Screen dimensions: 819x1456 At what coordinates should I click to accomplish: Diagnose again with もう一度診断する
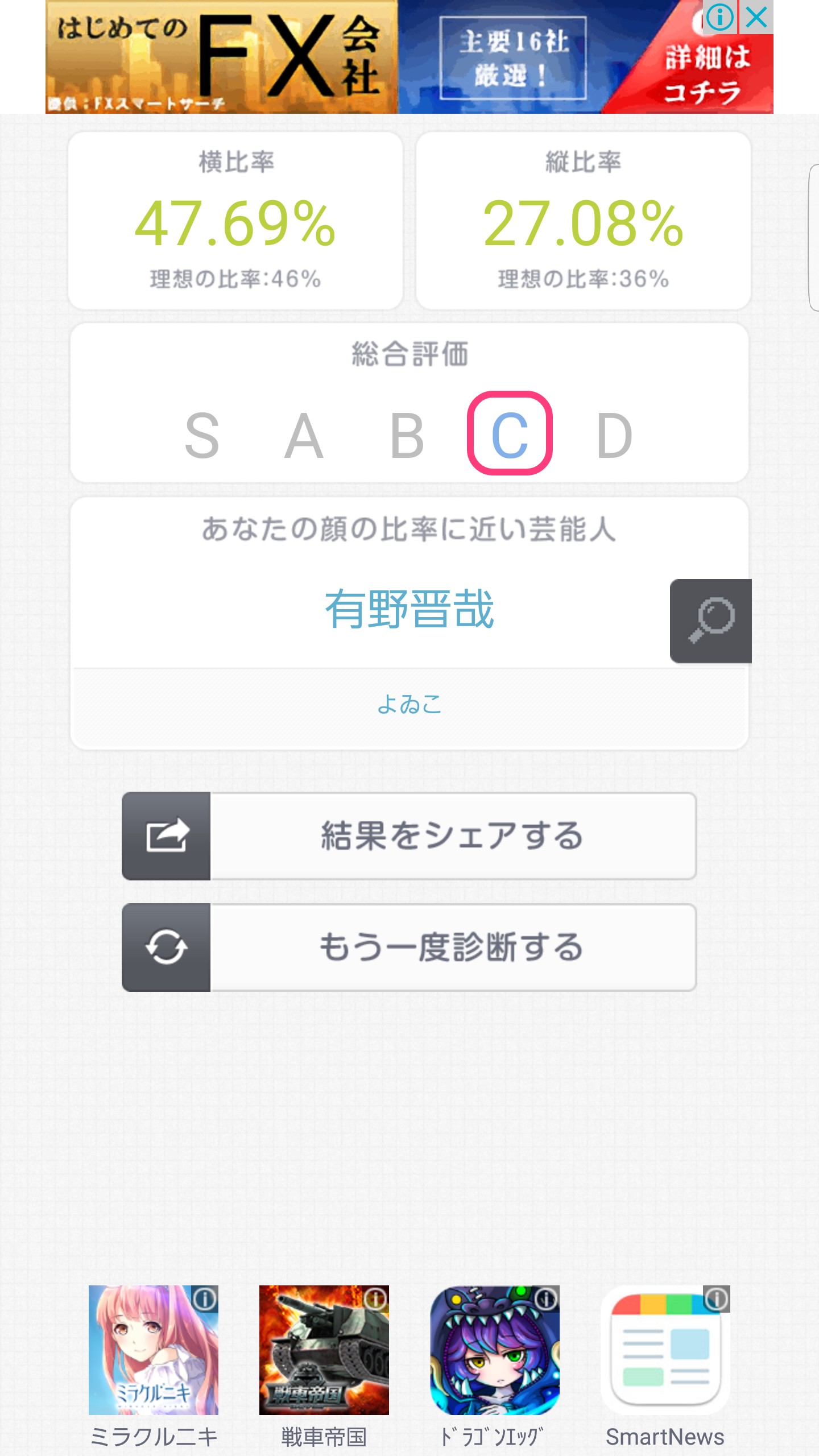pos(409,948)
